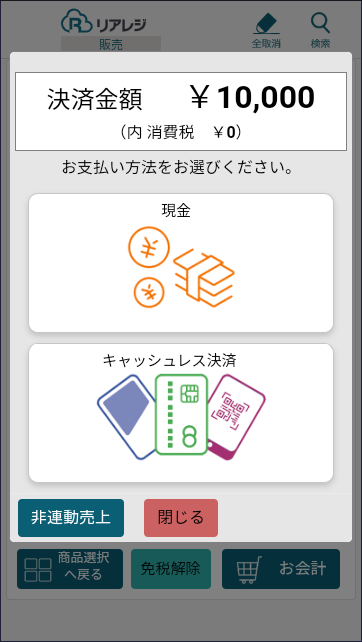Tap the 非連動売上 button
This screenshot has width=362, height=642.
pyautogui.click(x=71, y=518)
